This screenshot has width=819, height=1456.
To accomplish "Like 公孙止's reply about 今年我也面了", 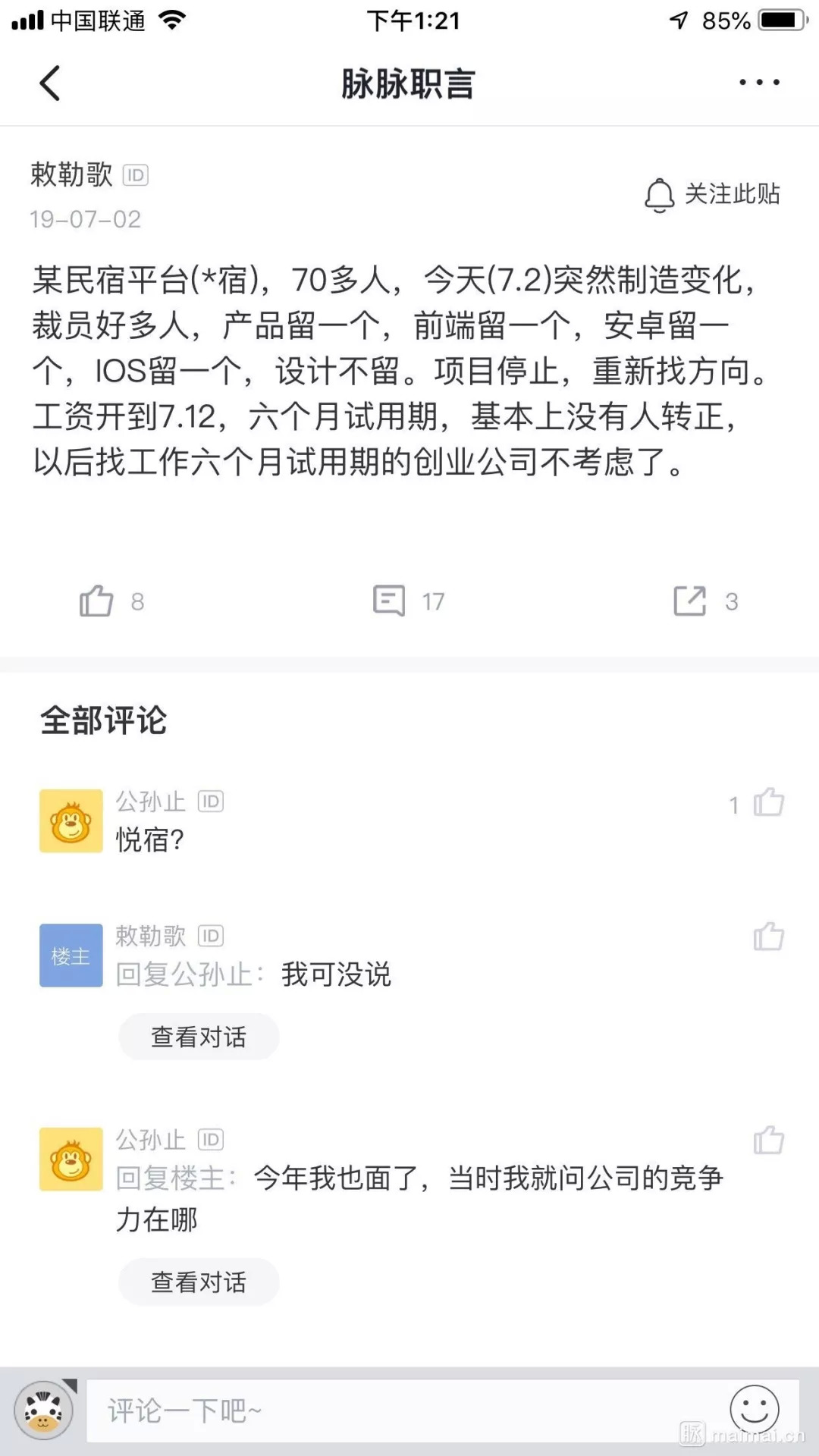I will coord(768,1141).
